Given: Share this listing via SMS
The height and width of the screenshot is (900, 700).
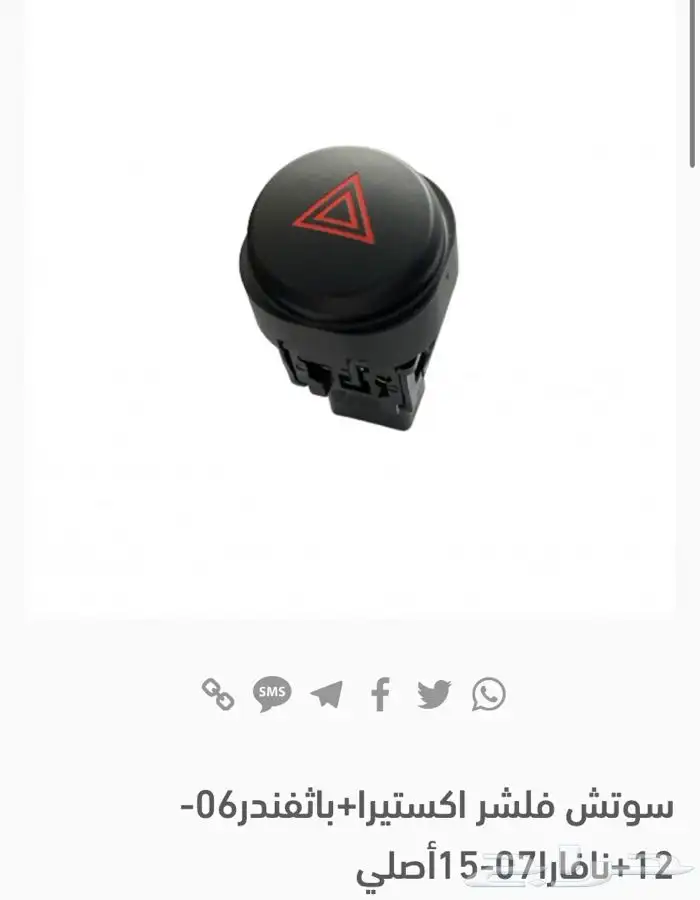Looking at the screenshot, I should [x=271, y=693].
